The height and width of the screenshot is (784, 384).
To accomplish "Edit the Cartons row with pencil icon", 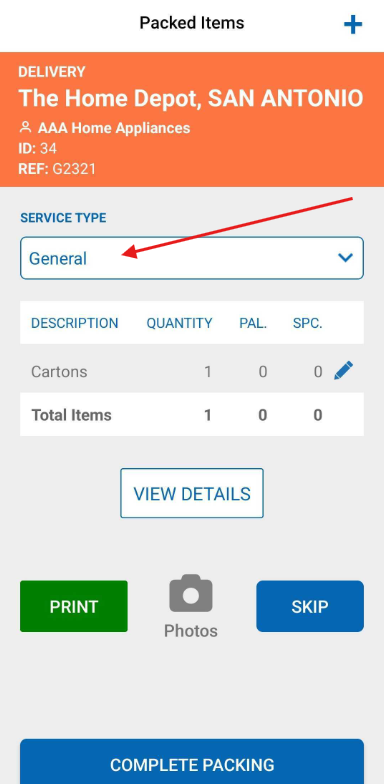I will point(344,371).
